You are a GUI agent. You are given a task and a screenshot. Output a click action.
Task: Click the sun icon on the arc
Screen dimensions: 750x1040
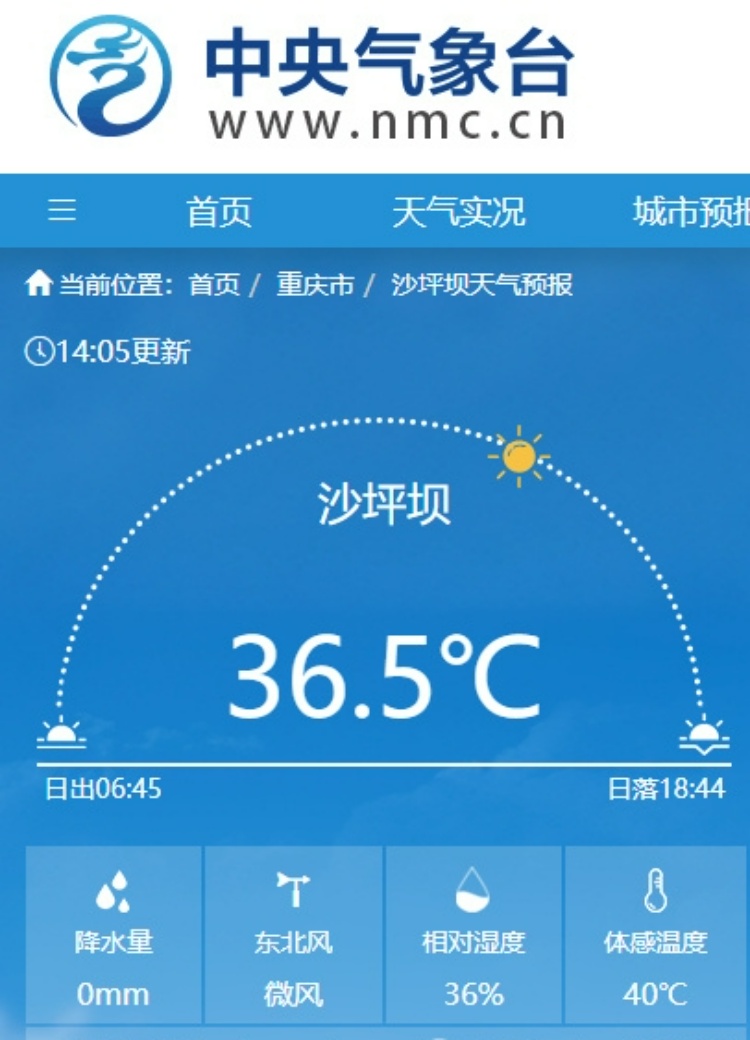pos(517,457)
